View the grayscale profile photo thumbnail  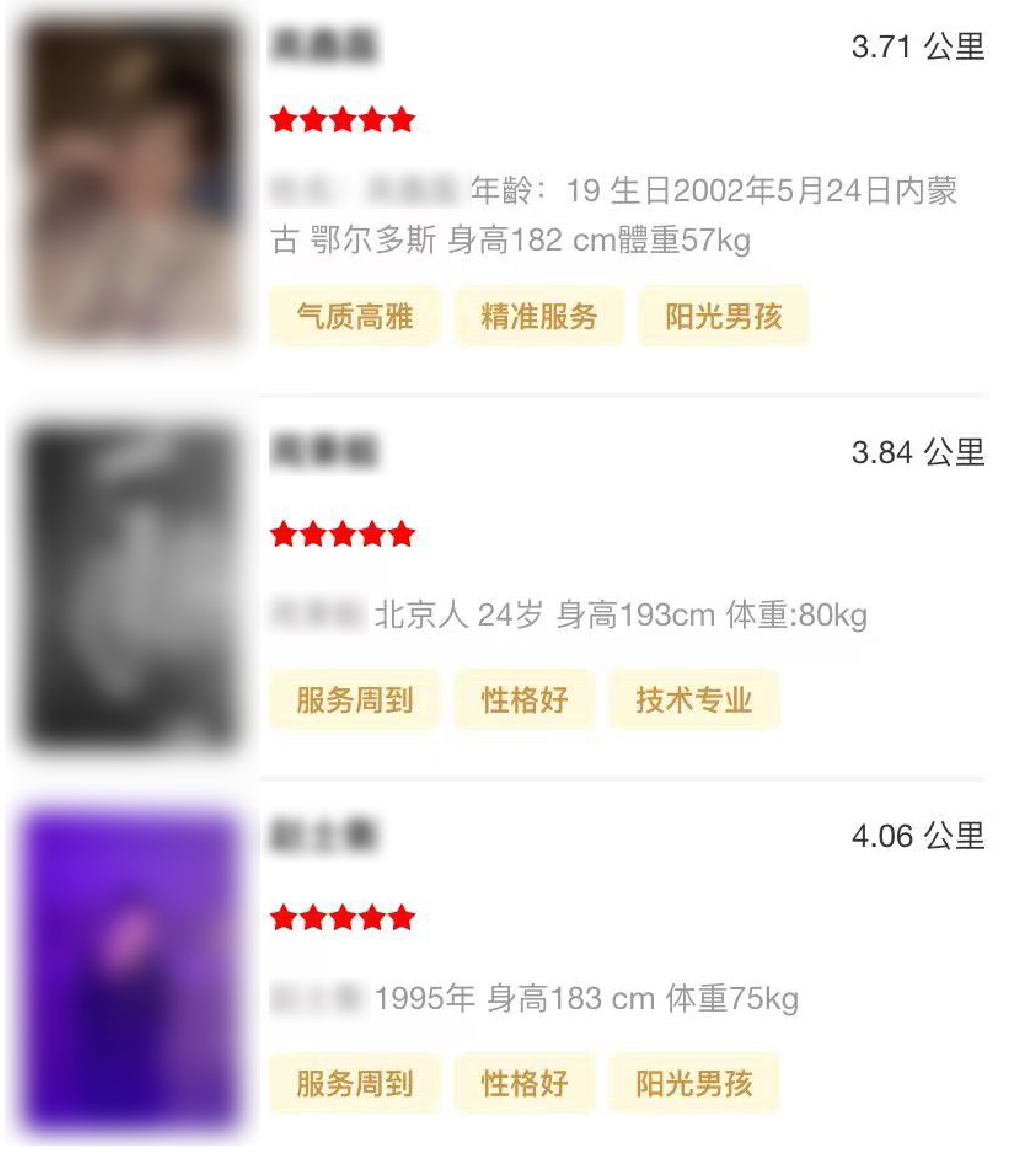130,587
